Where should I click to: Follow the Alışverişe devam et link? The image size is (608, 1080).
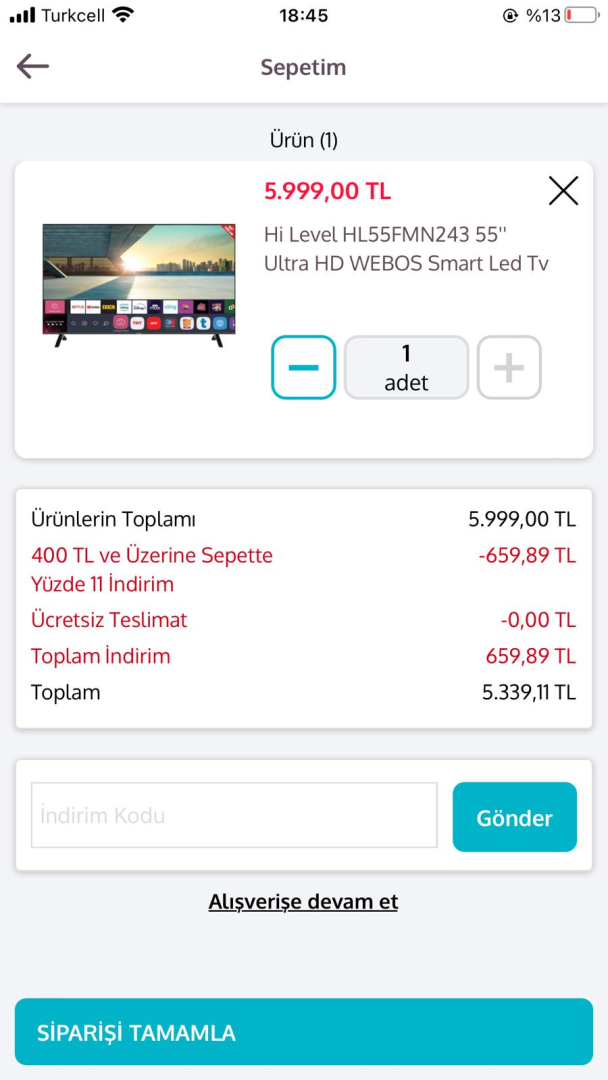coord(303,902)
